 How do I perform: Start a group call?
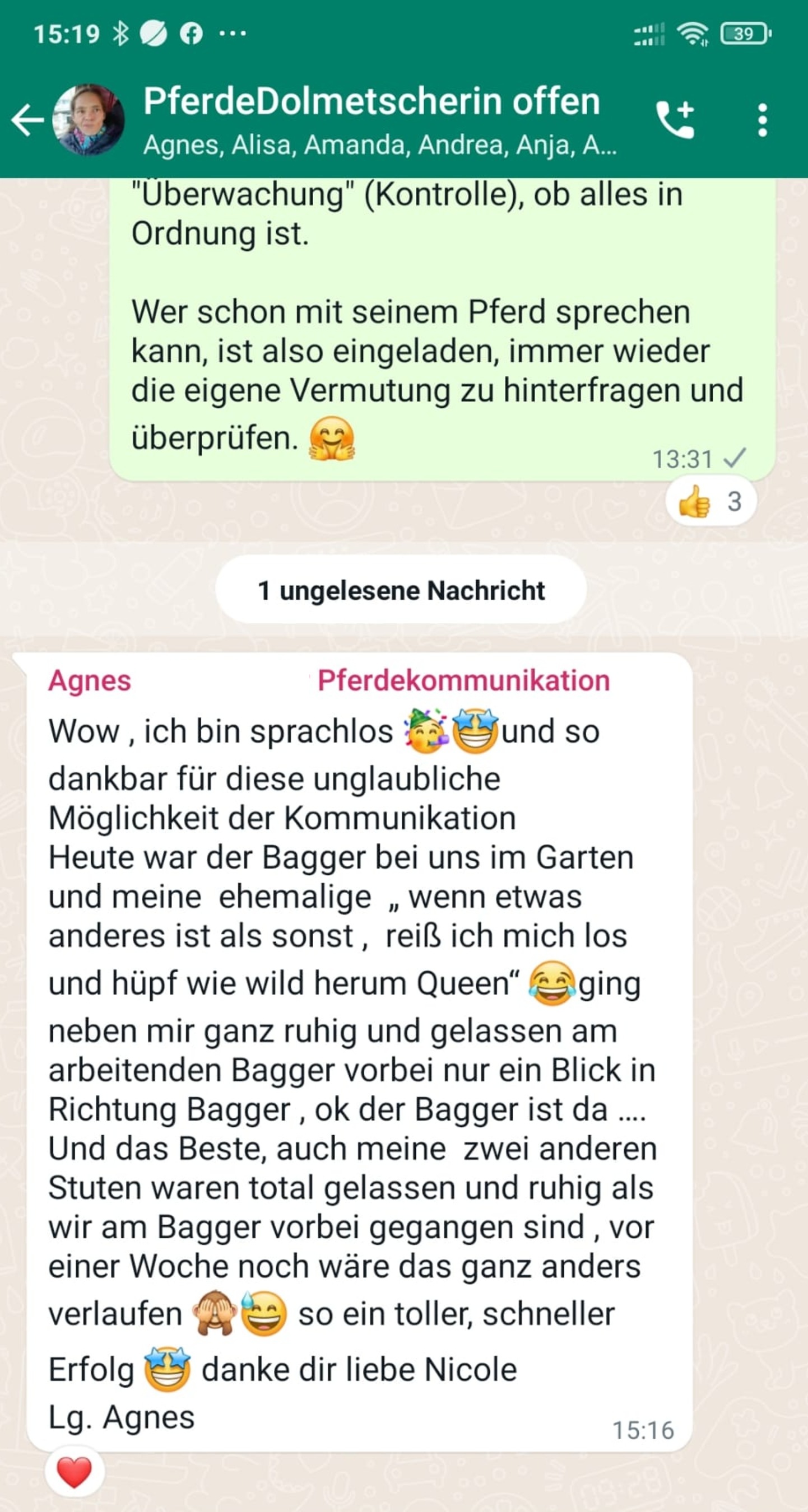[x=675, y=120]
